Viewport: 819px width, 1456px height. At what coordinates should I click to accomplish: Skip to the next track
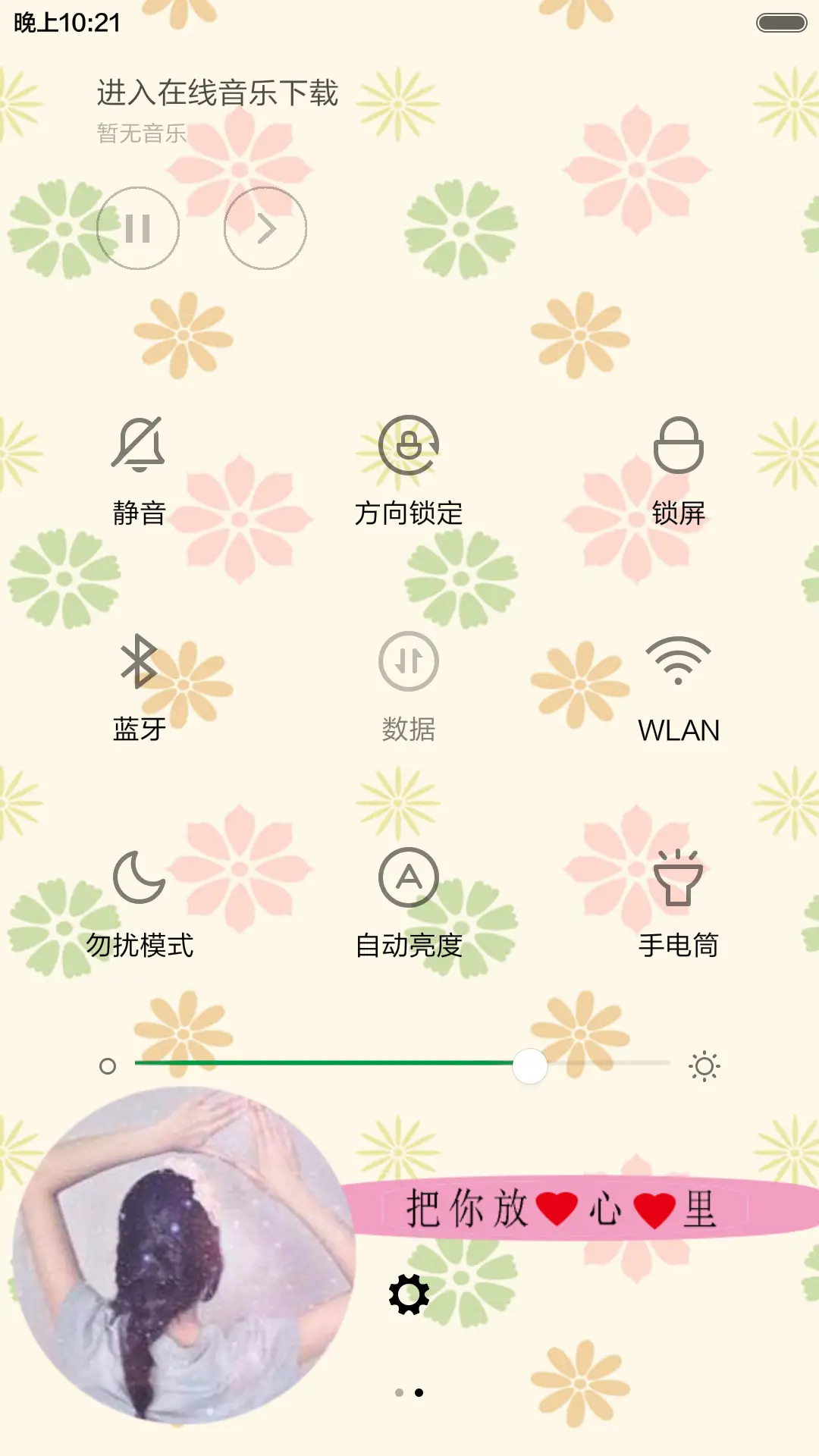pos(265,227)
